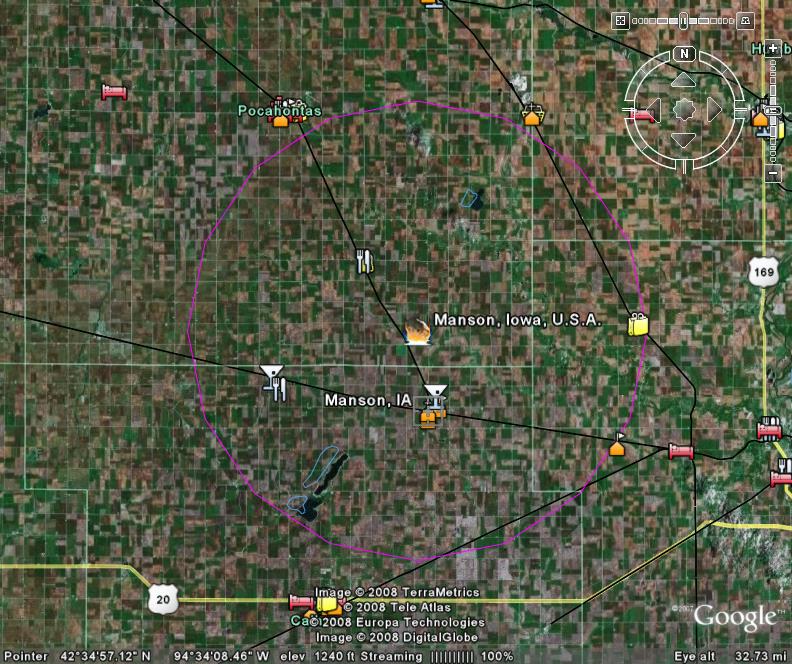Open the flagged placemark near the circle's edge
Screen dimensions: 792x664
[x=617, y=444]
